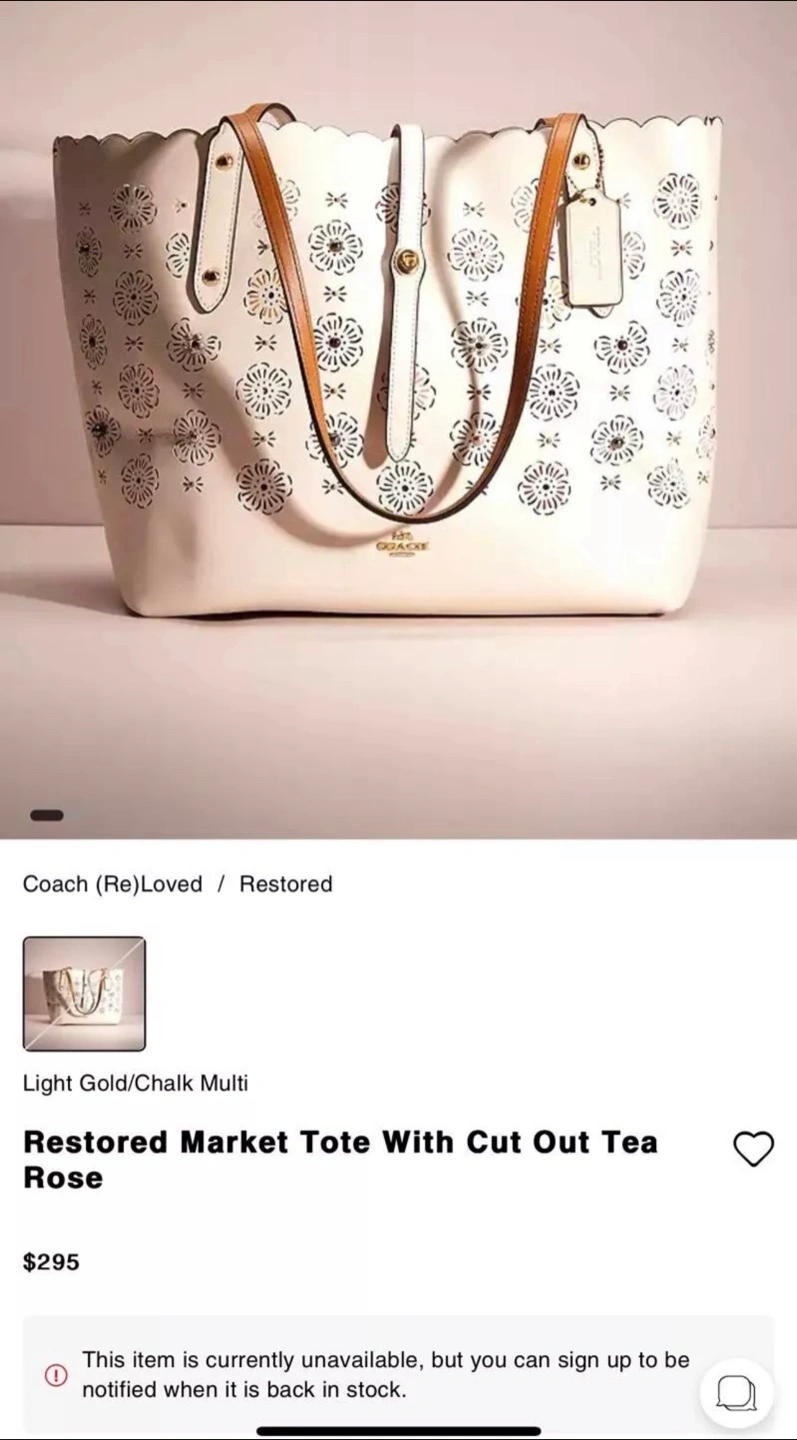797x1440 pixels.
Task: Open the chat support bubble
Action: click(x=737, y=1392)
